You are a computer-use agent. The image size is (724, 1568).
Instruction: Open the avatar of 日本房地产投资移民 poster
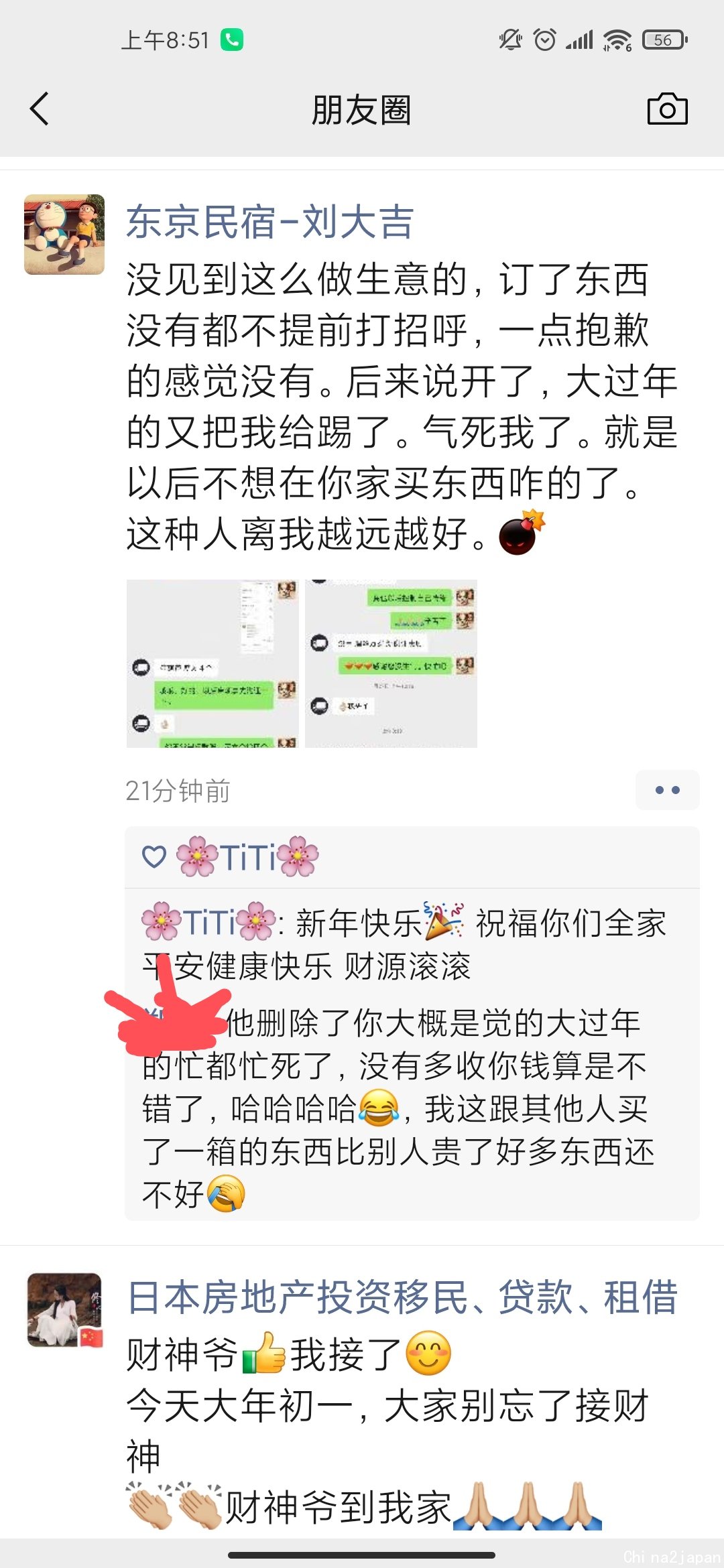pos(64,1310)
